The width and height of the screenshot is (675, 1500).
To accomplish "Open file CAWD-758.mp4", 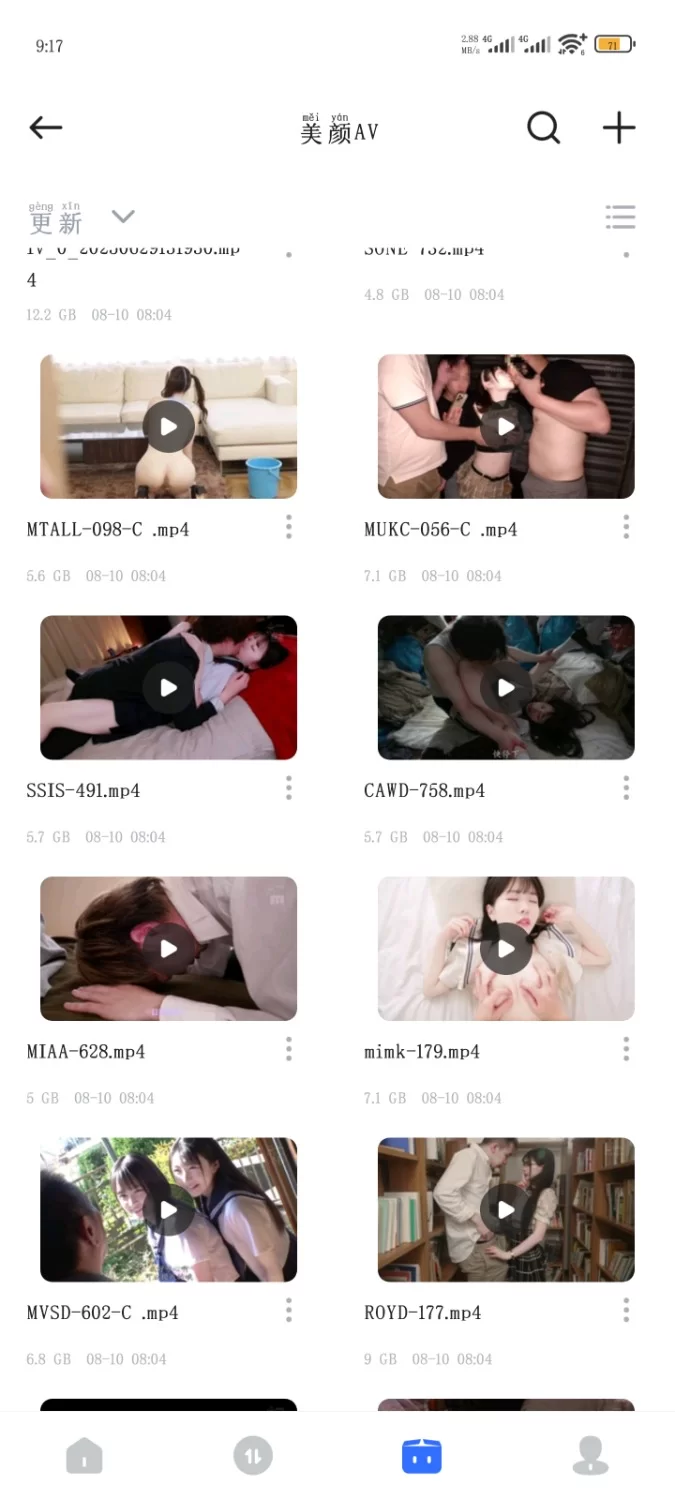I will (x=506, y=688).
